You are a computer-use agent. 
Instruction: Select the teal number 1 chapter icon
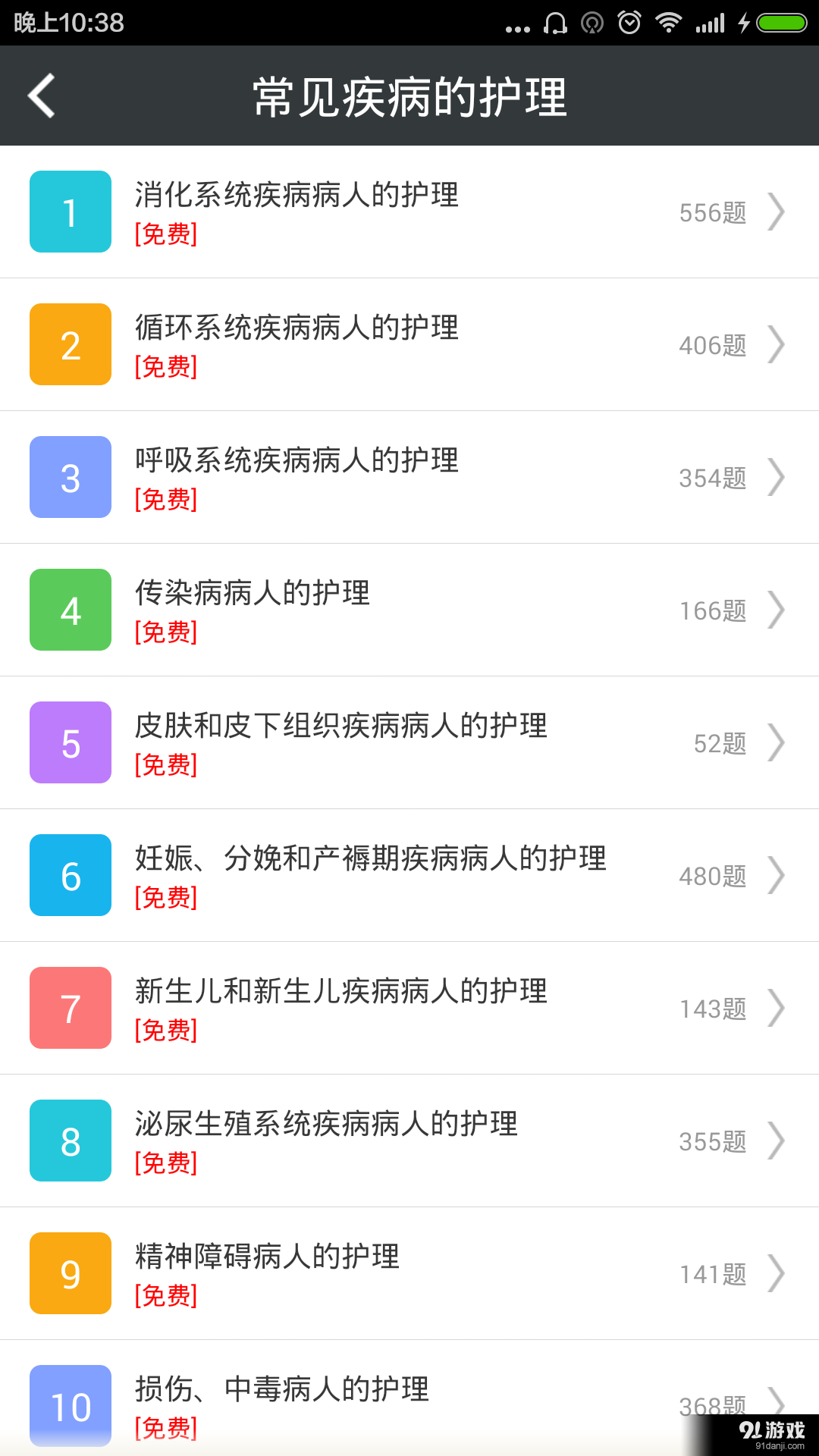(70, 212)
